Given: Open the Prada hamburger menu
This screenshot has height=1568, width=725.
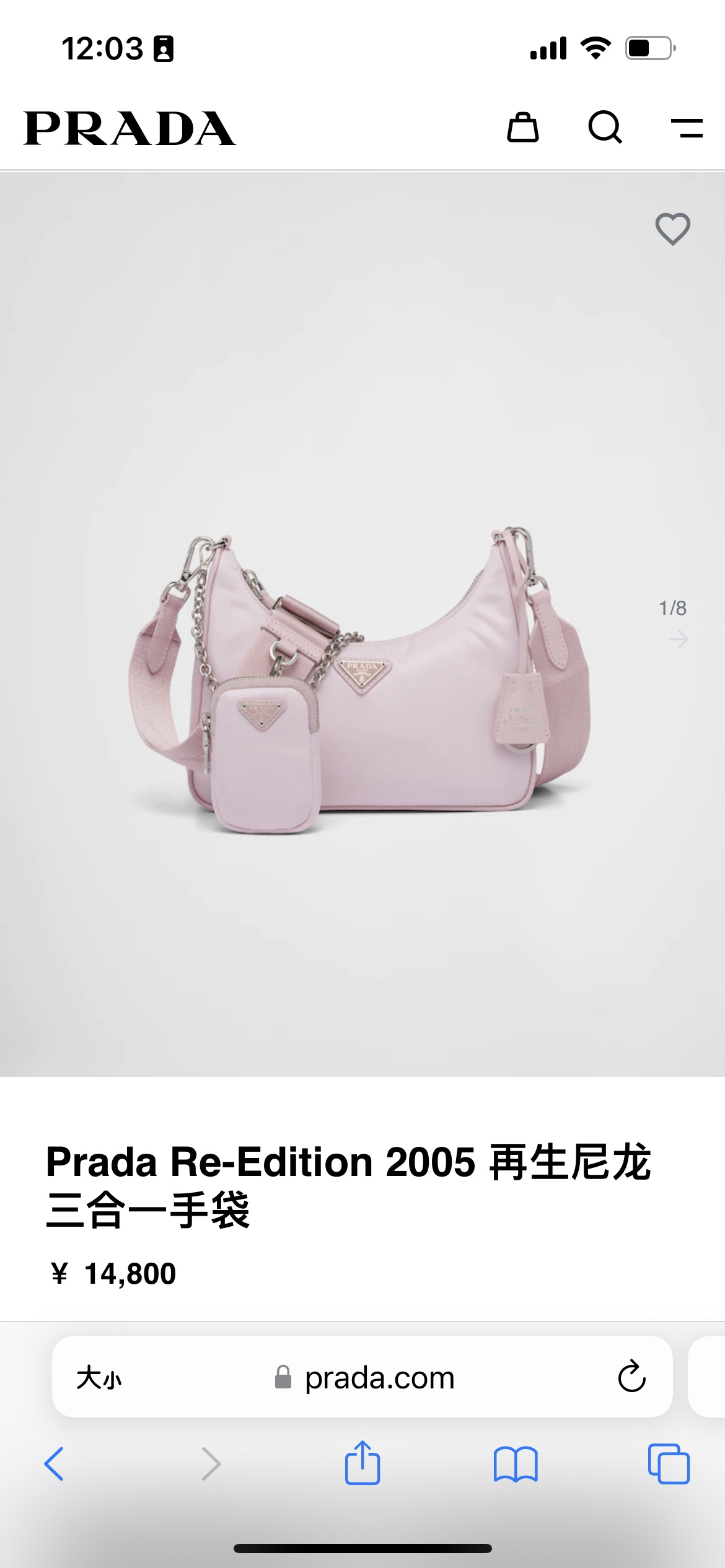Looking at the screenshot, I should coord(687,128).
